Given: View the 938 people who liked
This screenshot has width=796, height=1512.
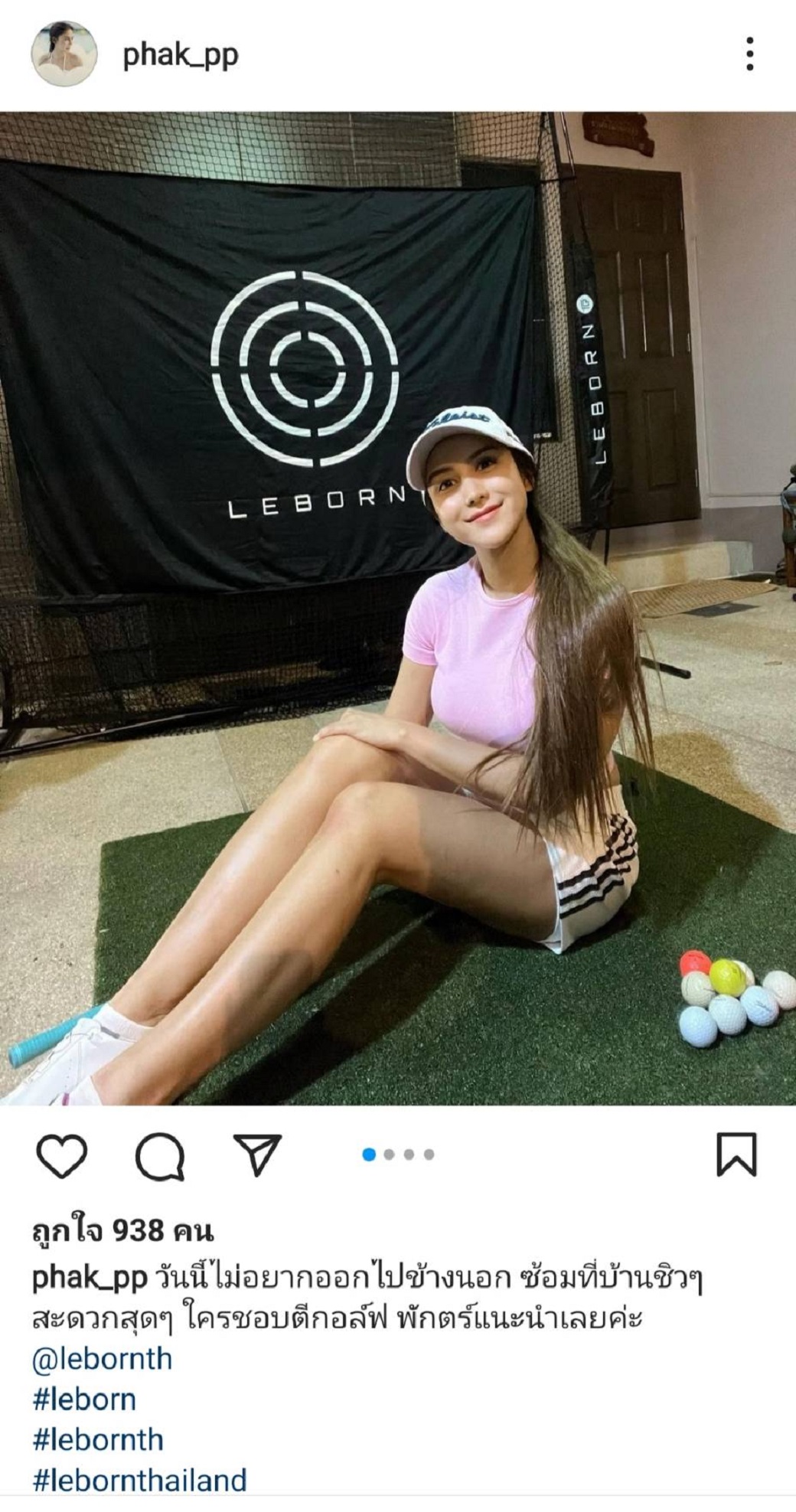Looking at the screenshot, I should click(x=122, y=1231).
